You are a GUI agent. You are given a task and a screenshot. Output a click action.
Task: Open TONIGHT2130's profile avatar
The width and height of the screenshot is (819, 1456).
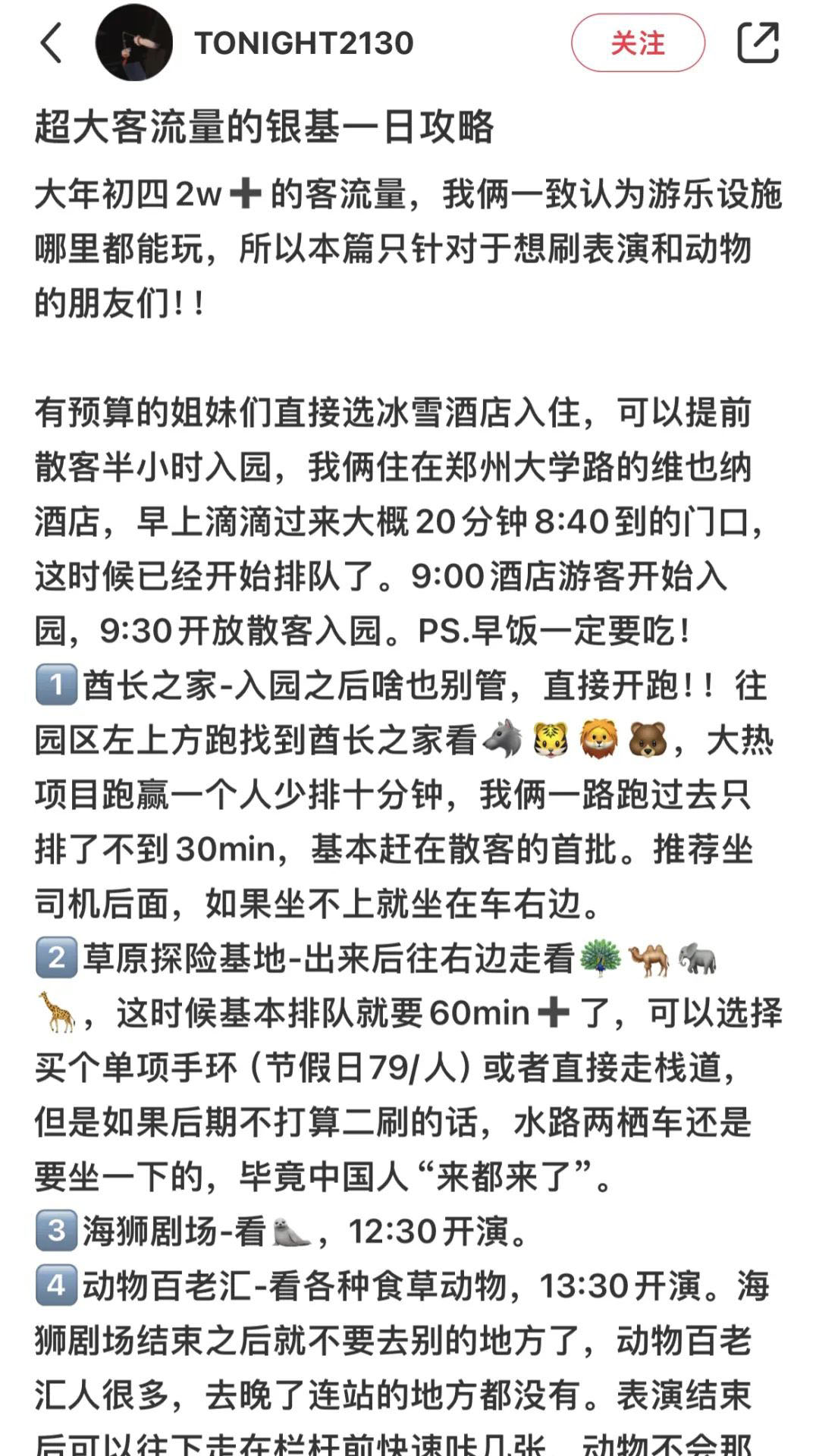click(133, 43)
